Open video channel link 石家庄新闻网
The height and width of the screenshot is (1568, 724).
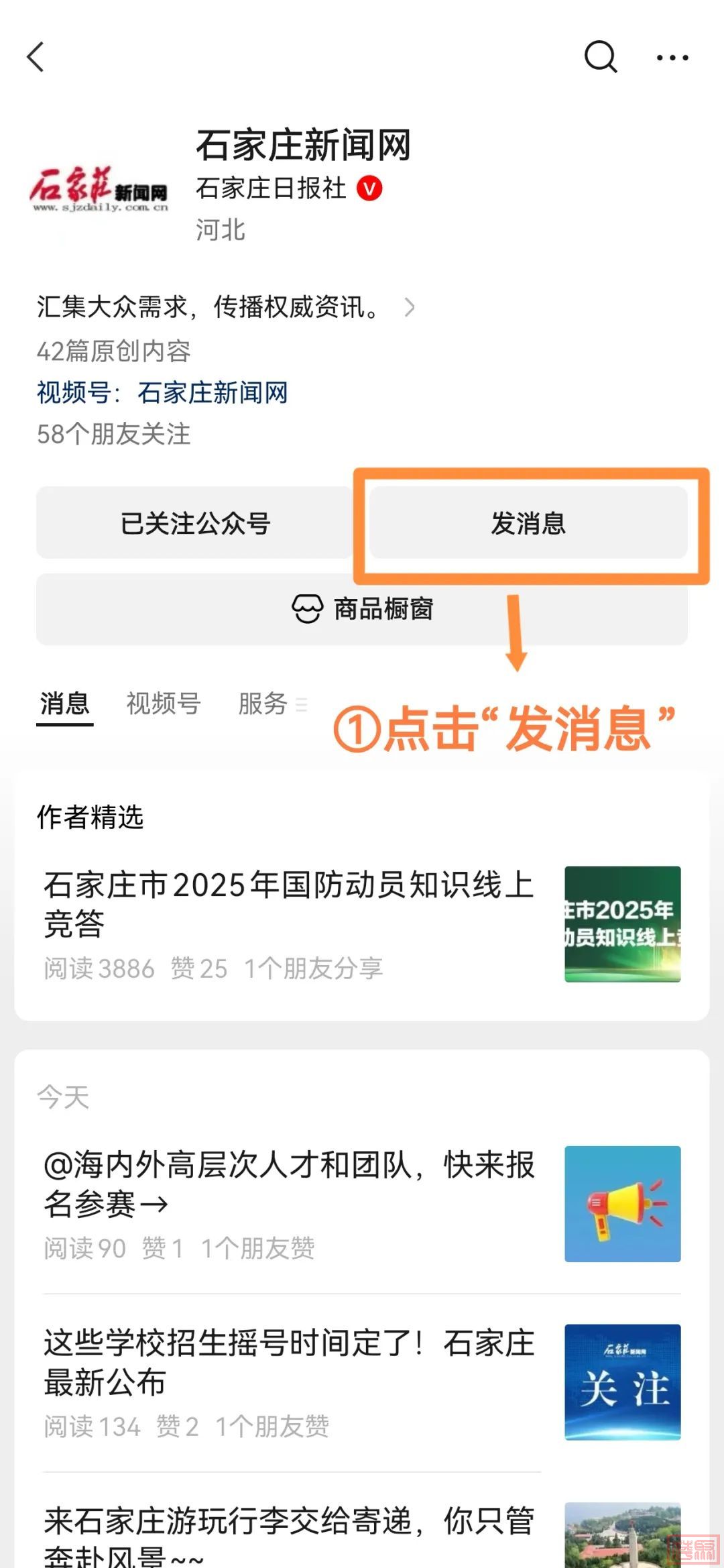[x=211, y=393]
